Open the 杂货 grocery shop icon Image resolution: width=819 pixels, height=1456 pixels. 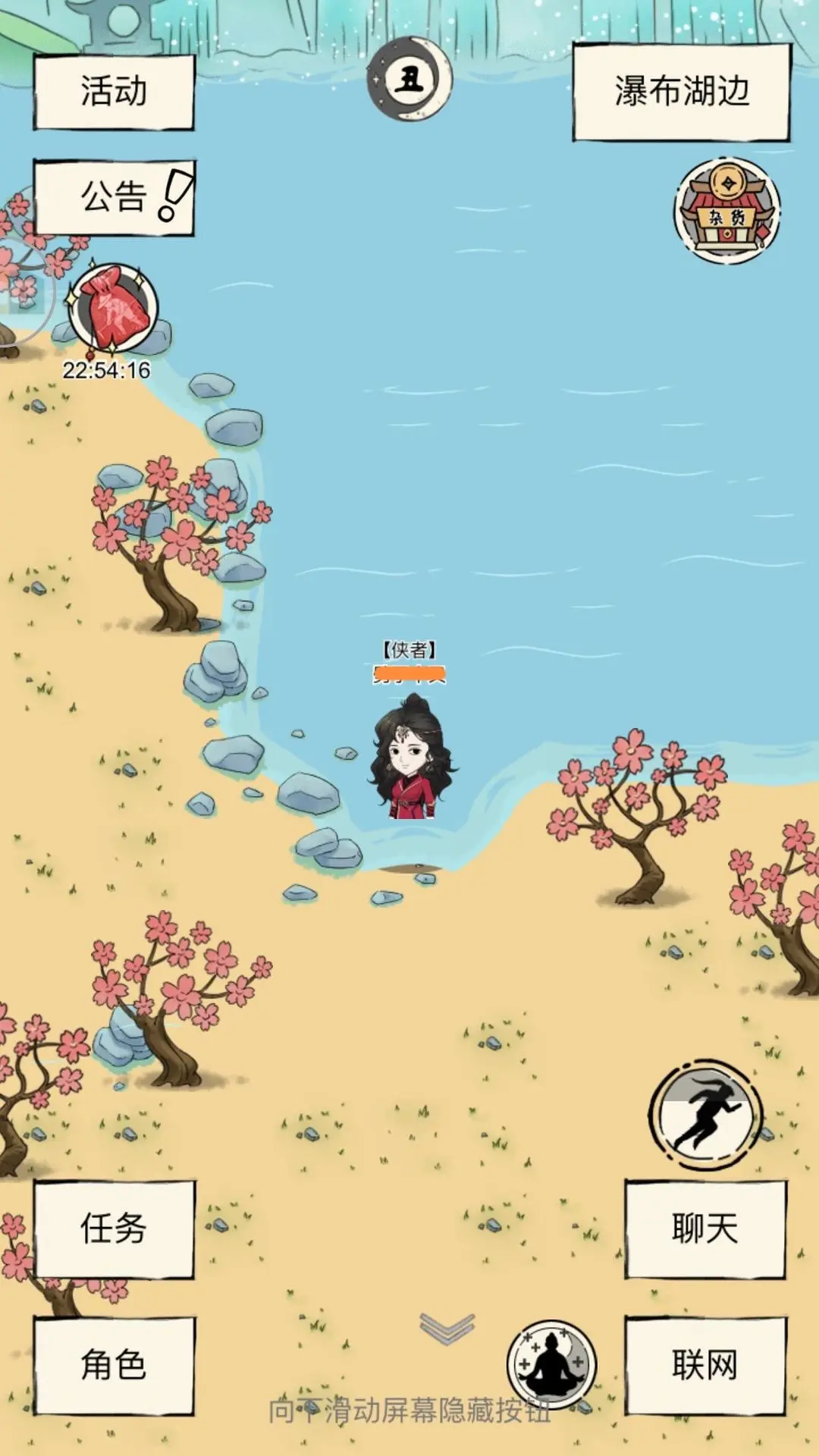click(x=727, y=212)
